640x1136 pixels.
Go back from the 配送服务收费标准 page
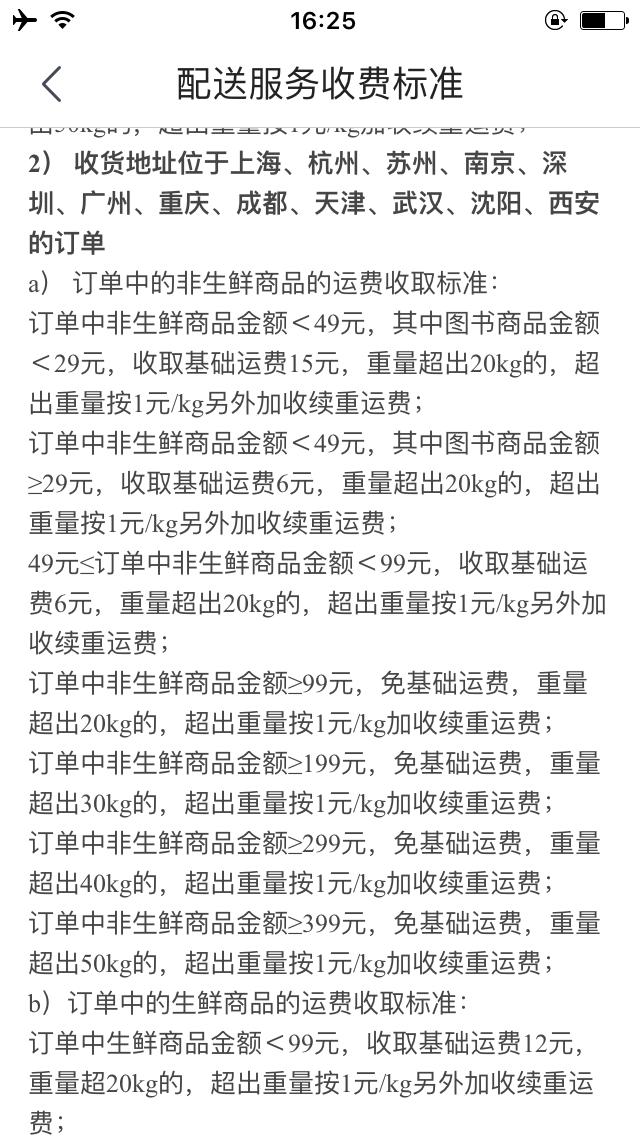[51, 84]
